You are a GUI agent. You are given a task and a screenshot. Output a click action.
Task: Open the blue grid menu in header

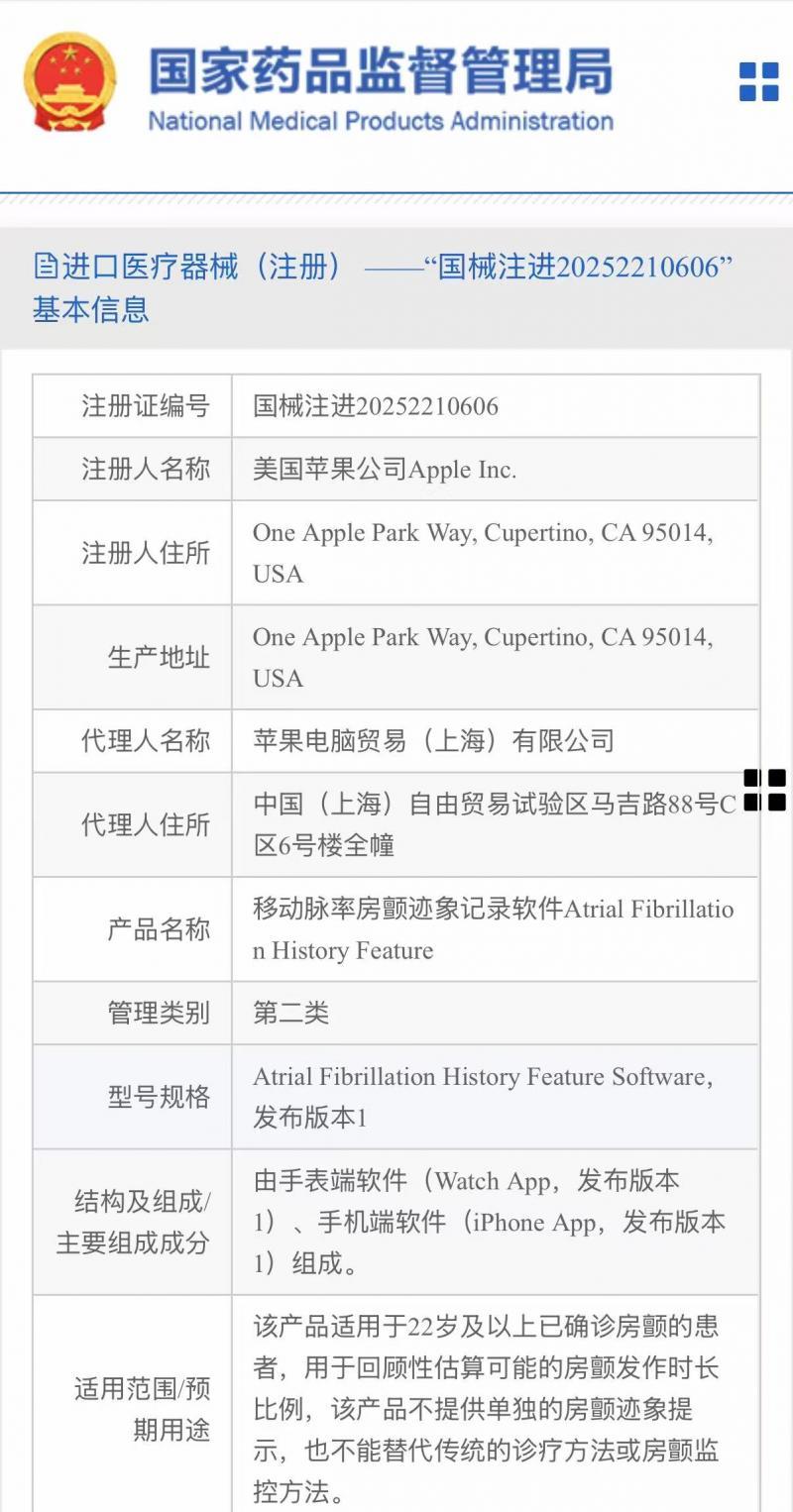point(758,82)
